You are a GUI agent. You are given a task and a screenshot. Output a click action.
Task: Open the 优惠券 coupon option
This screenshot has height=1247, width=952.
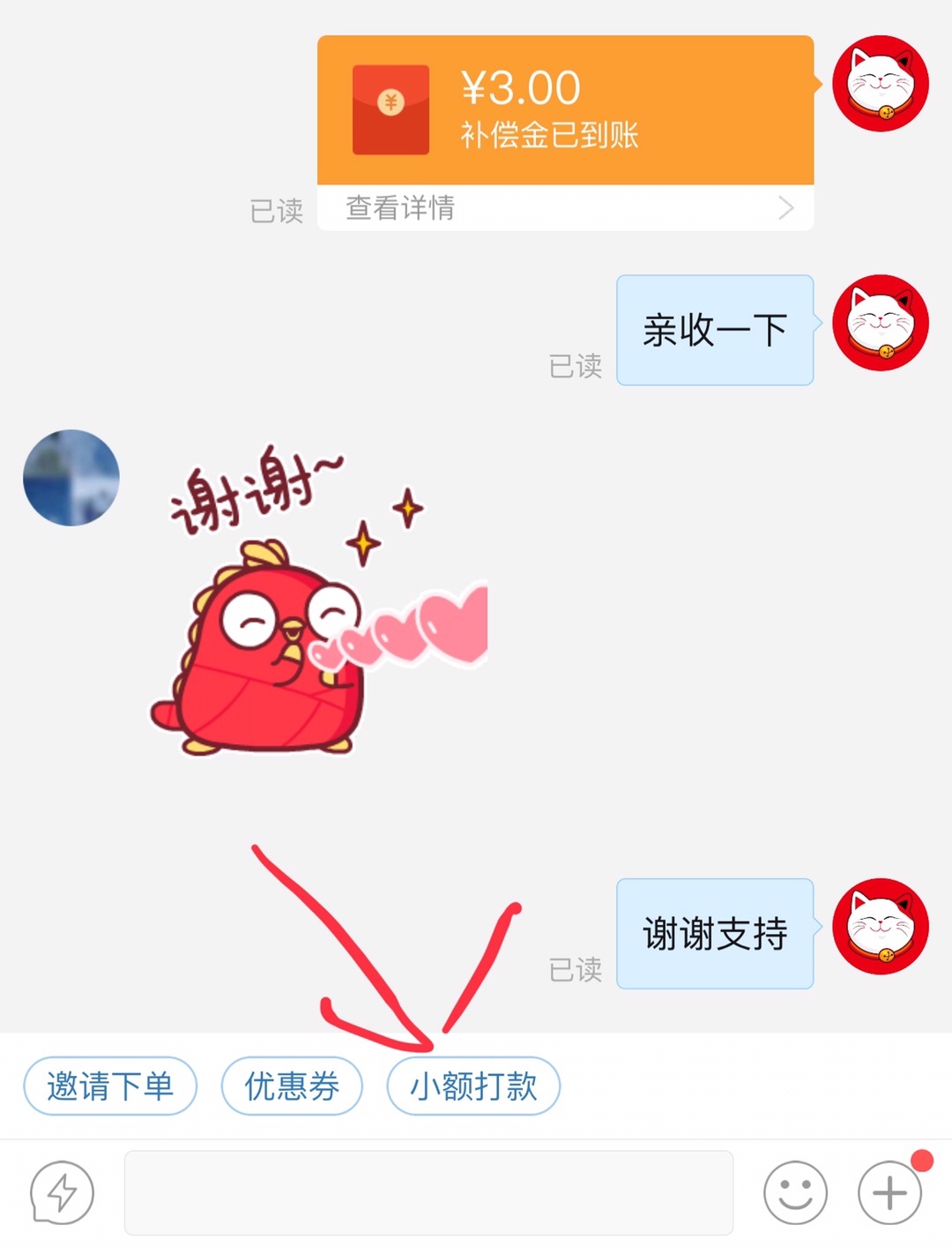tap(292, 1086)
